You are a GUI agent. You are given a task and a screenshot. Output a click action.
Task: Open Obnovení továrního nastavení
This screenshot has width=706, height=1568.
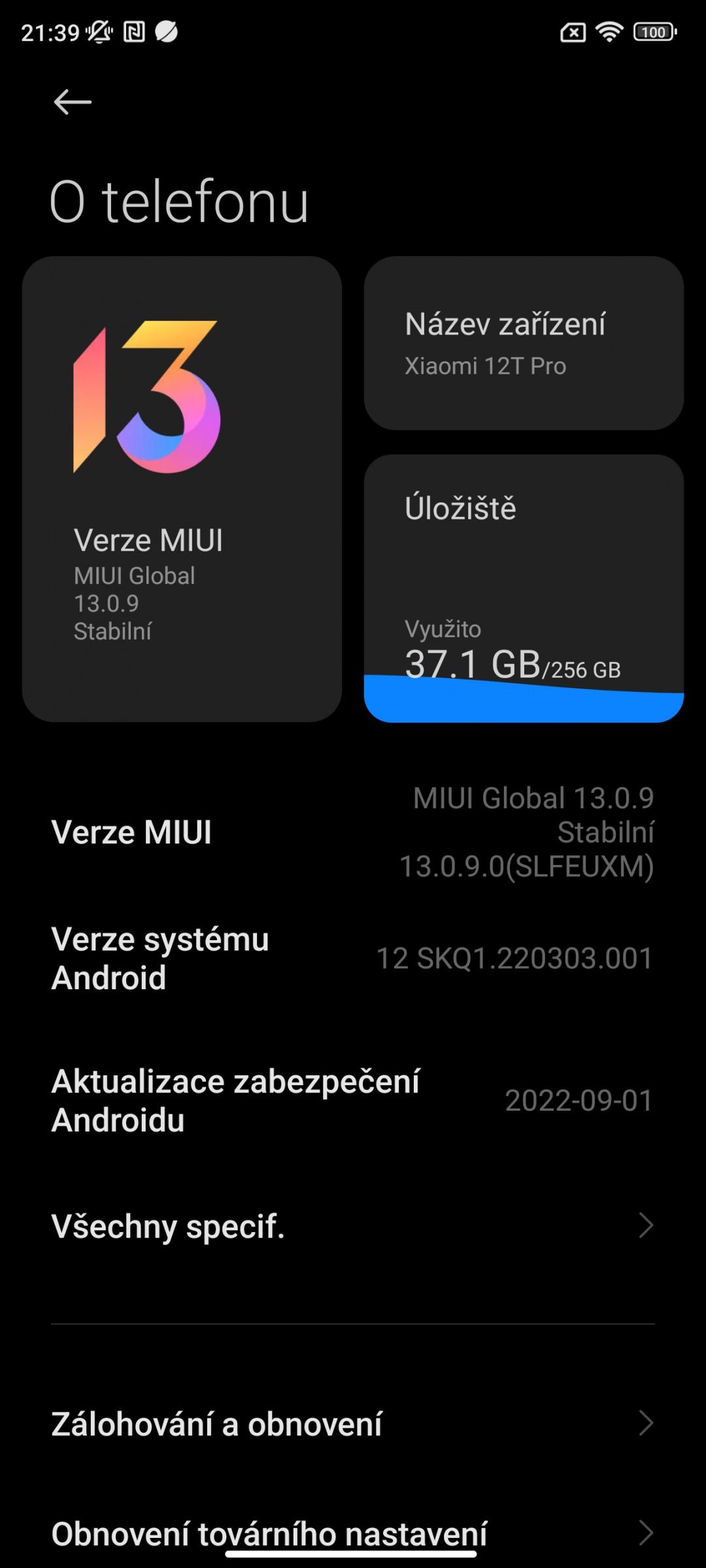(353, 1533)
